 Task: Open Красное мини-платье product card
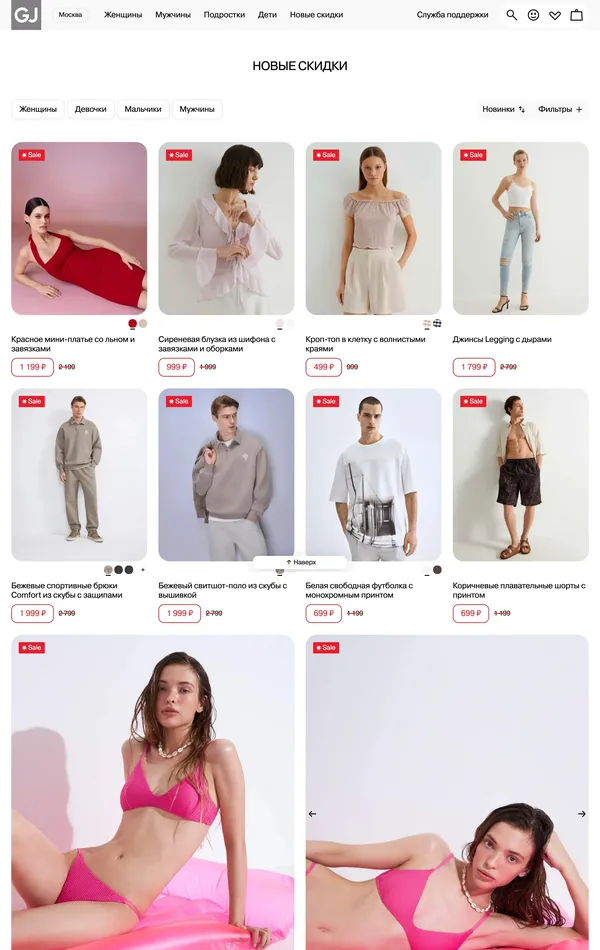pyautogui.click(x=79, y=229)
